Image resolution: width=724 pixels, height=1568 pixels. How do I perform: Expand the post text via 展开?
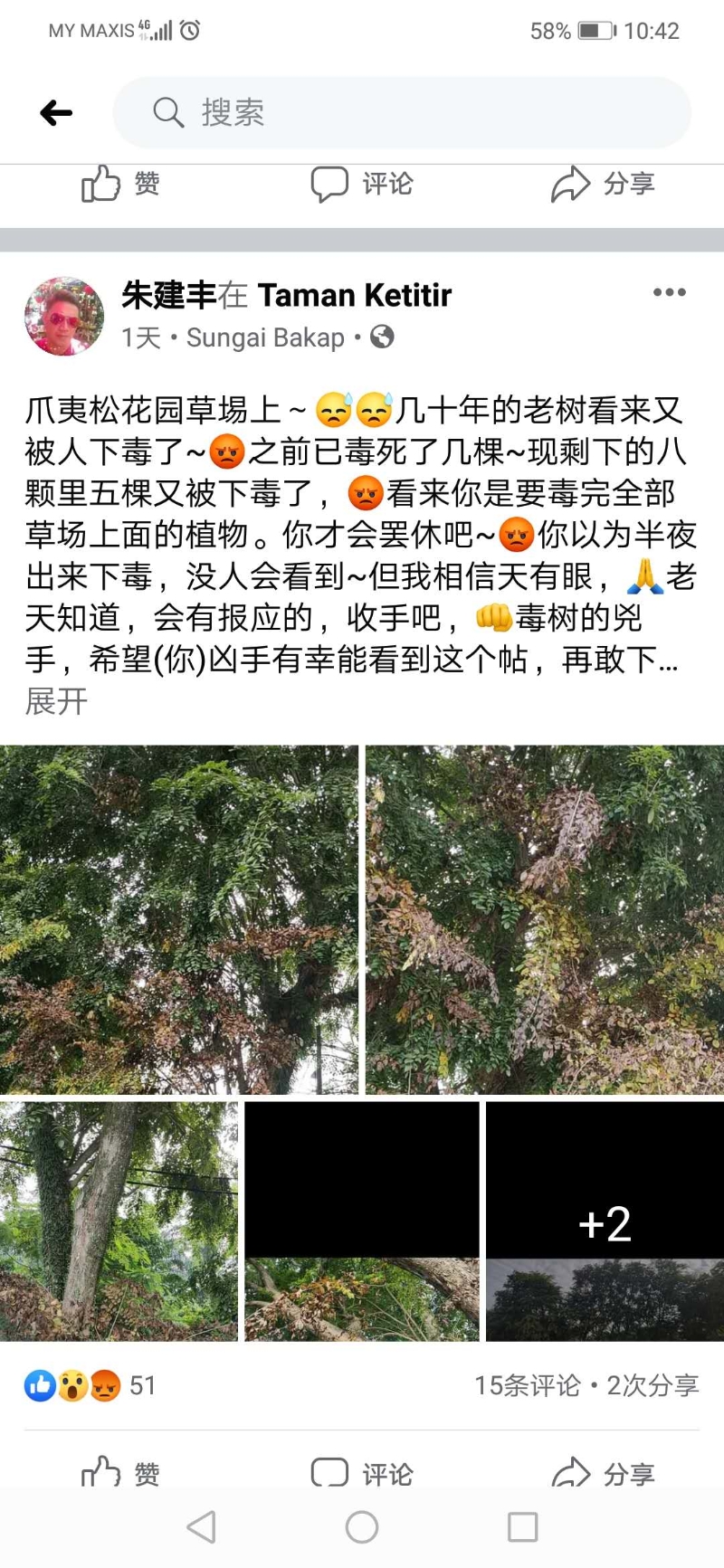point(54,701)
